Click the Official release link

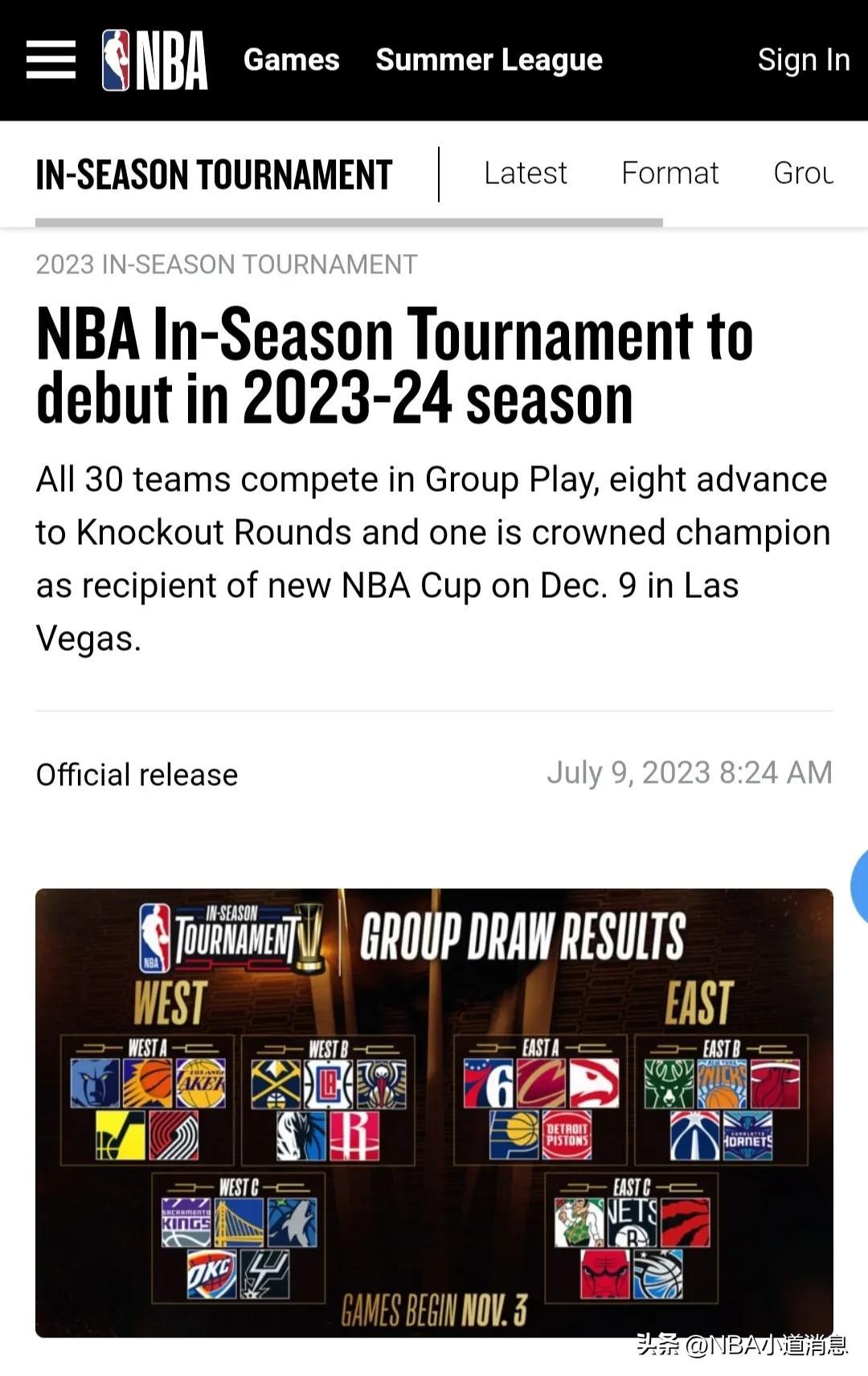tap(135, 774)
